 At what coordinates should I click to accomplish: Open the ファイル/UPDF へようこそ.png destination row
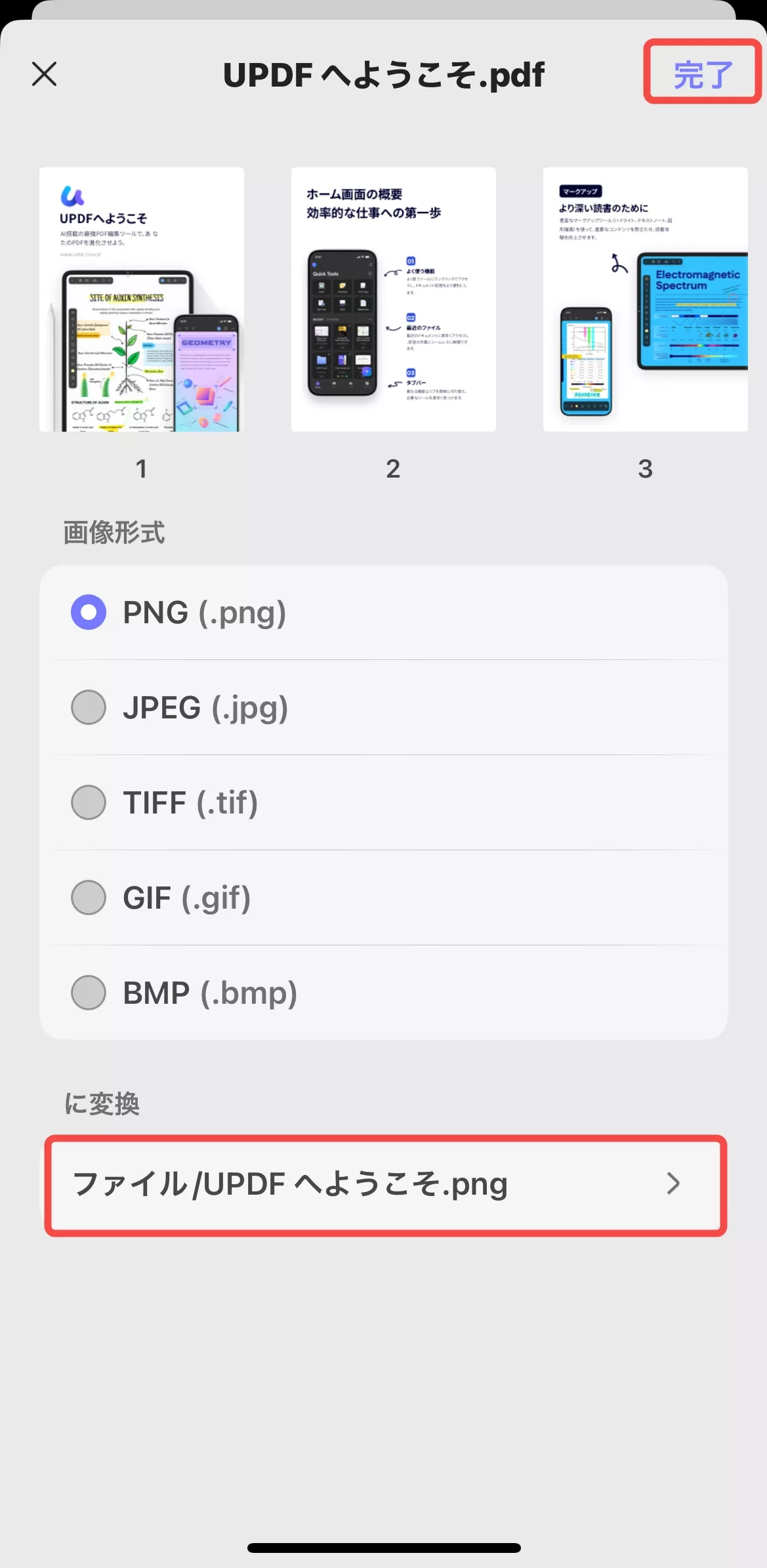386,1185
